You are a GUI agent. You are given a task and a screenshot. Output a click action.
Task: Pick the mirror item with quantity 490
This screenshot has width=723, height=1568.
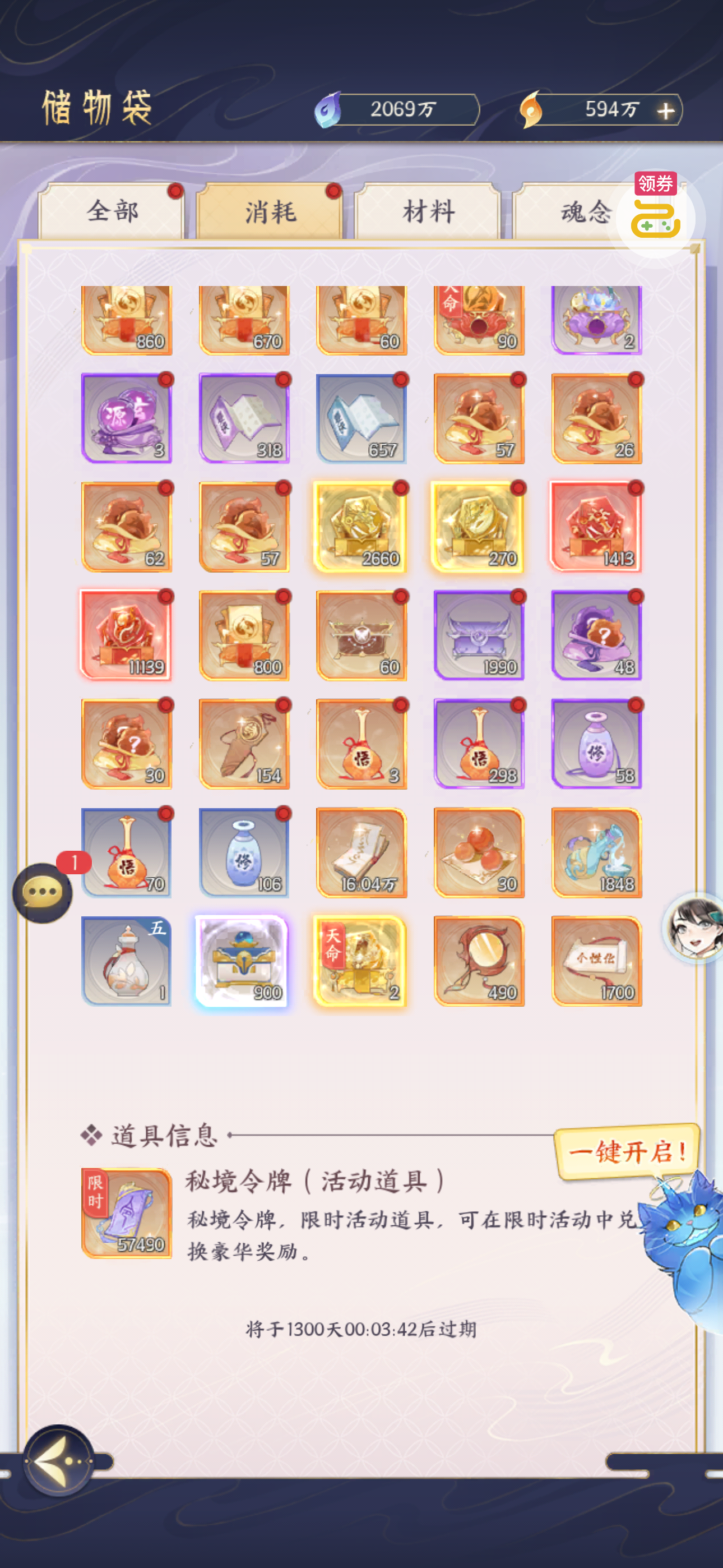(x=479, y=961)
